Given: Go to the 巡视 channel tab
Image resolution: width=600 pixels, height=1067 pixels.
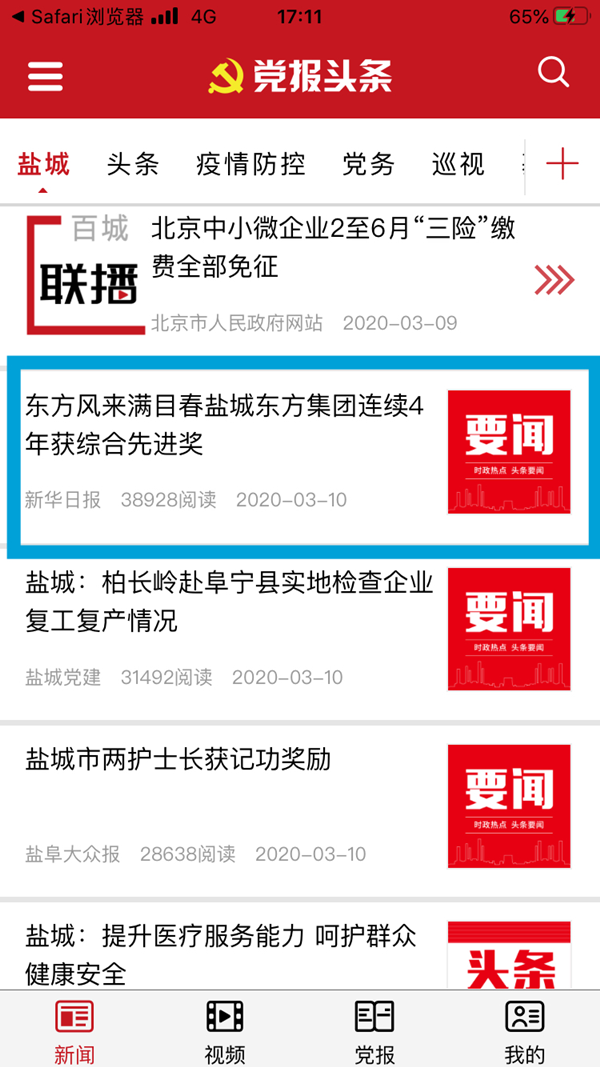Looking at the screenshot, I should click(458, 164).
